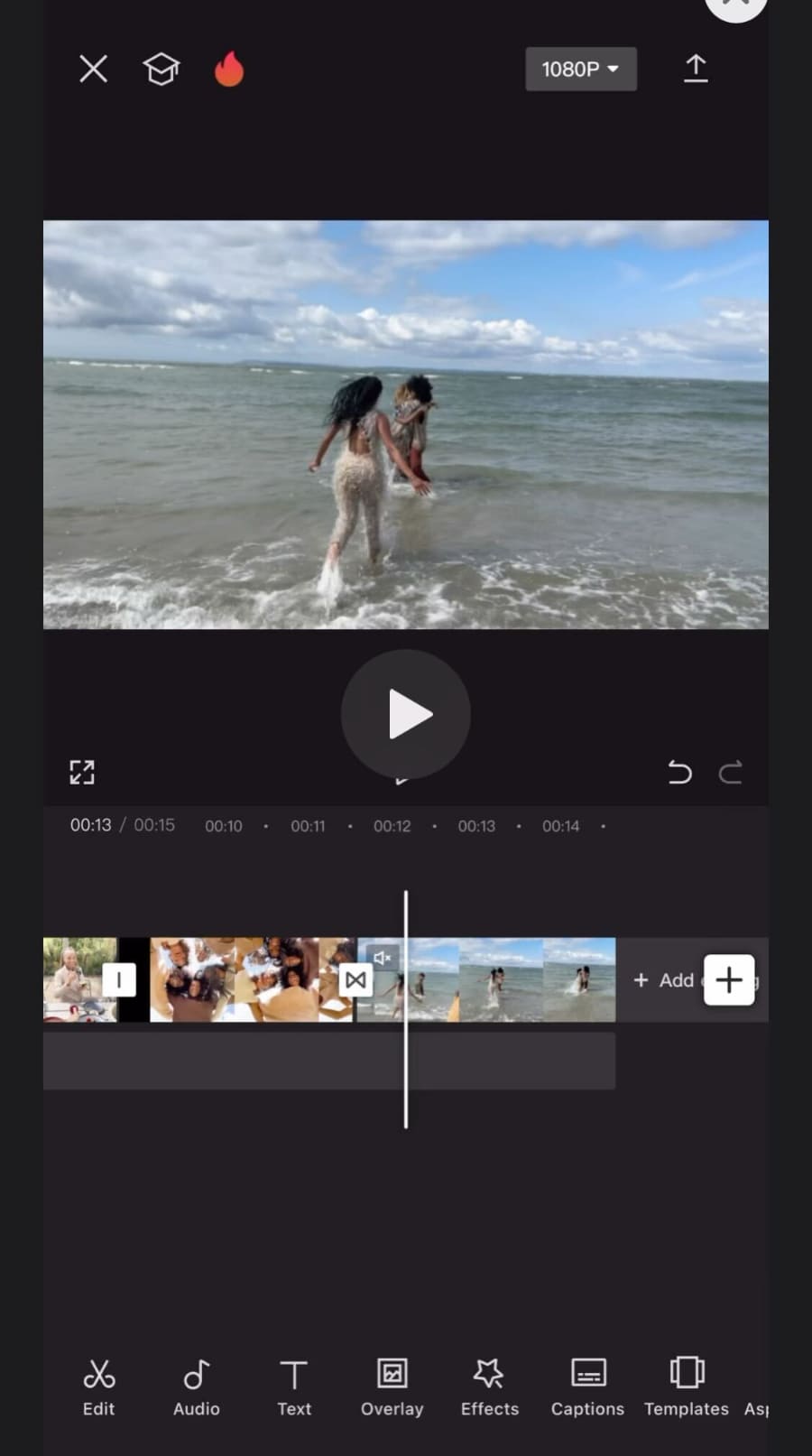Add Text to the video

coord(293,1387)
